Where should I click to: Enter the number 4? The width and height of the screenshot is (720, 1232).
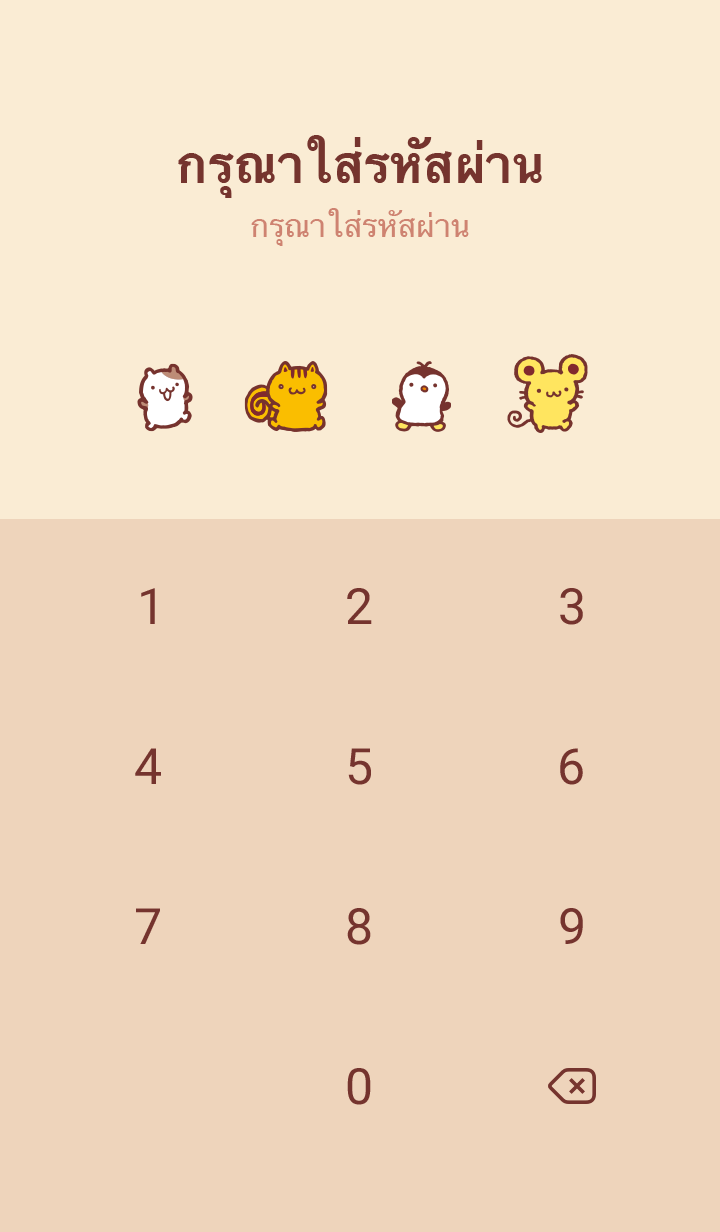click(148, 767)
